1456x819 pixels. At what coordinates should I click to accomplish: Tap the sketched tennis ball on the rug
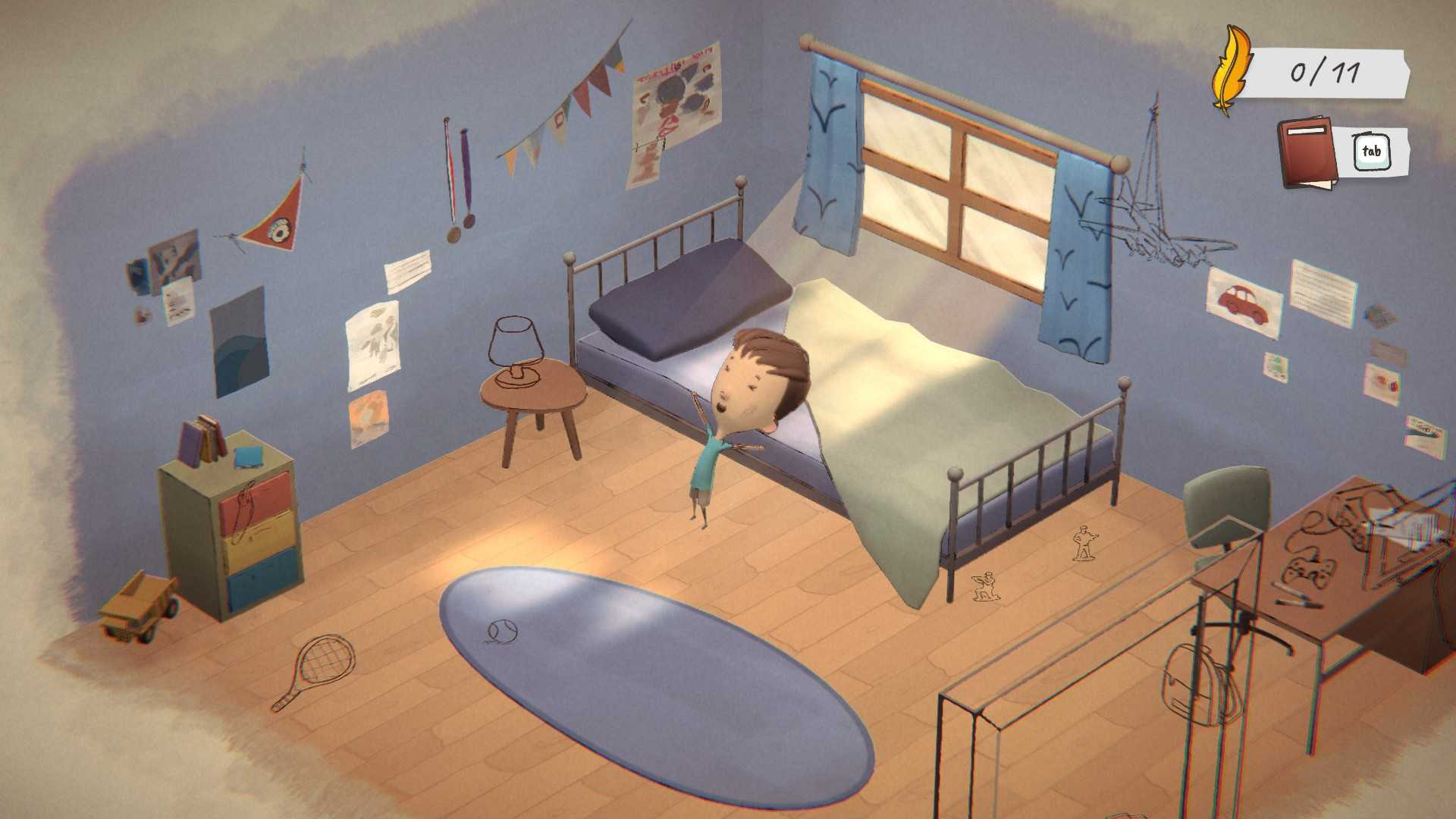tap(501, 631)
